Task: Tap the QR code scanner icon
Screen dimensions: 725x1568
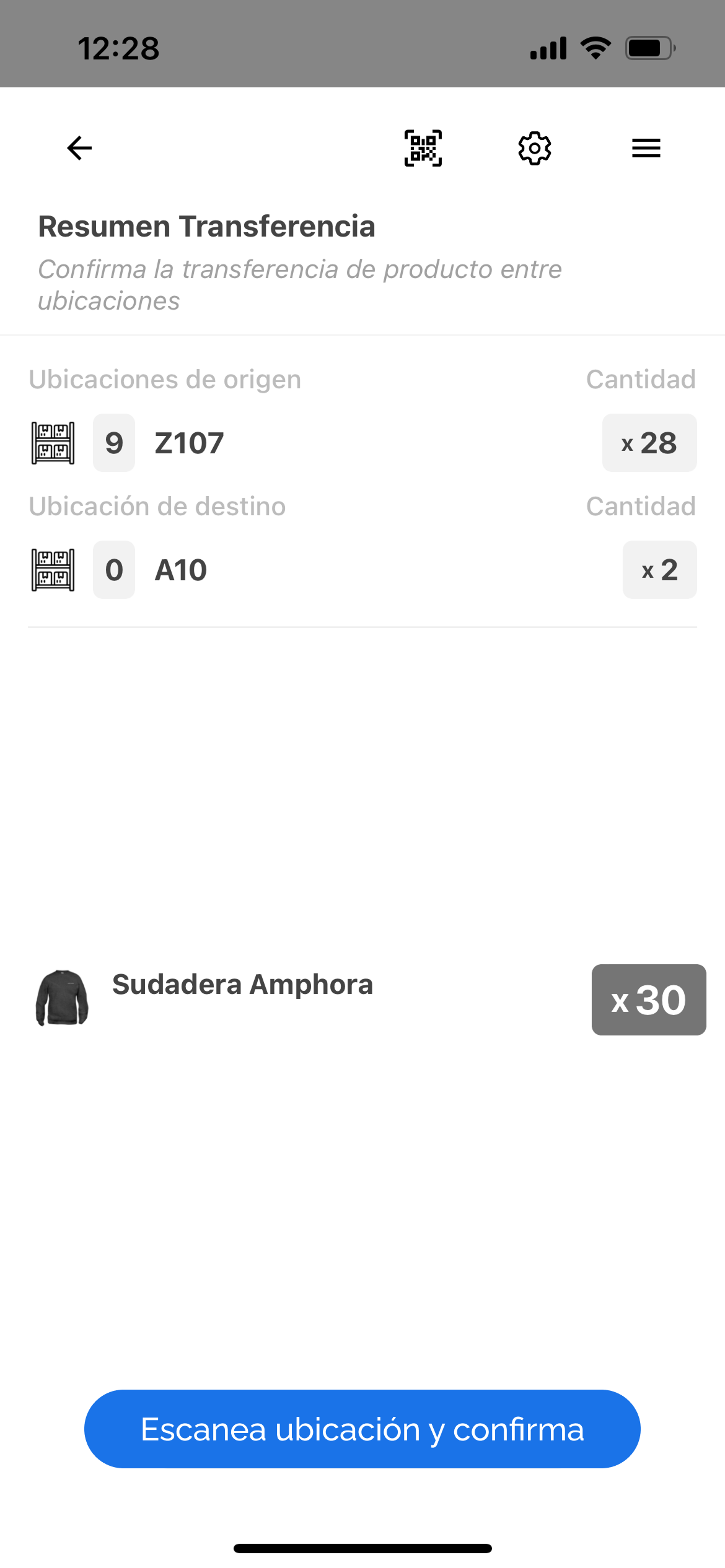Action: coord(423,147)
